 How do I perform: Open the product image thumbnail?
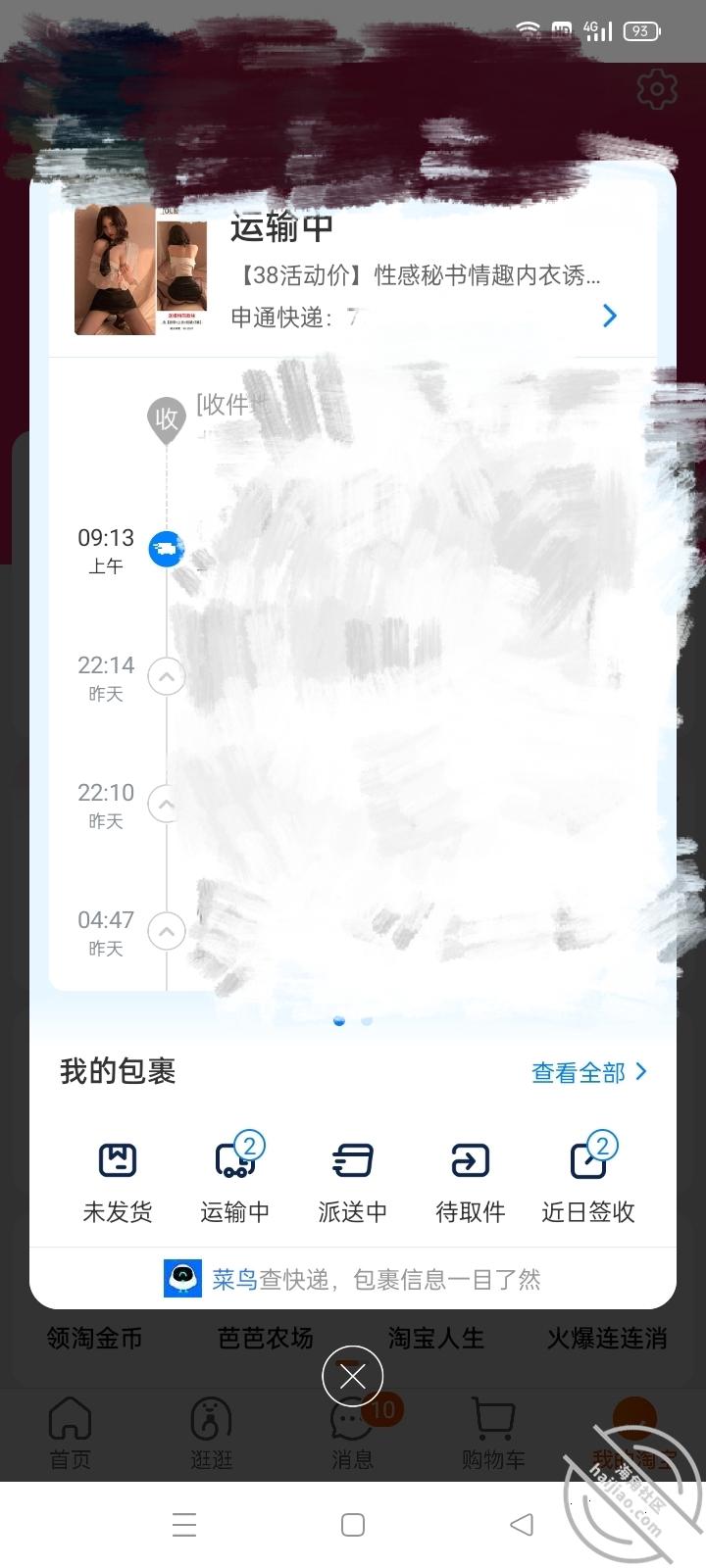coord(141,270)
